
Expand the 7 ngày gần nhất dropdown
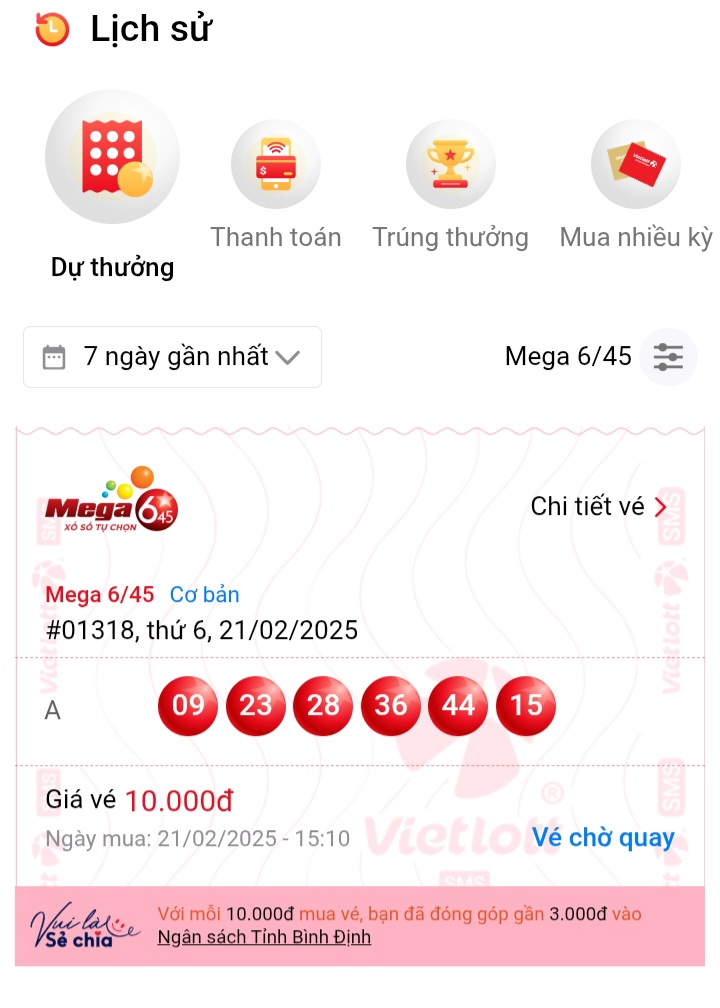172,357
